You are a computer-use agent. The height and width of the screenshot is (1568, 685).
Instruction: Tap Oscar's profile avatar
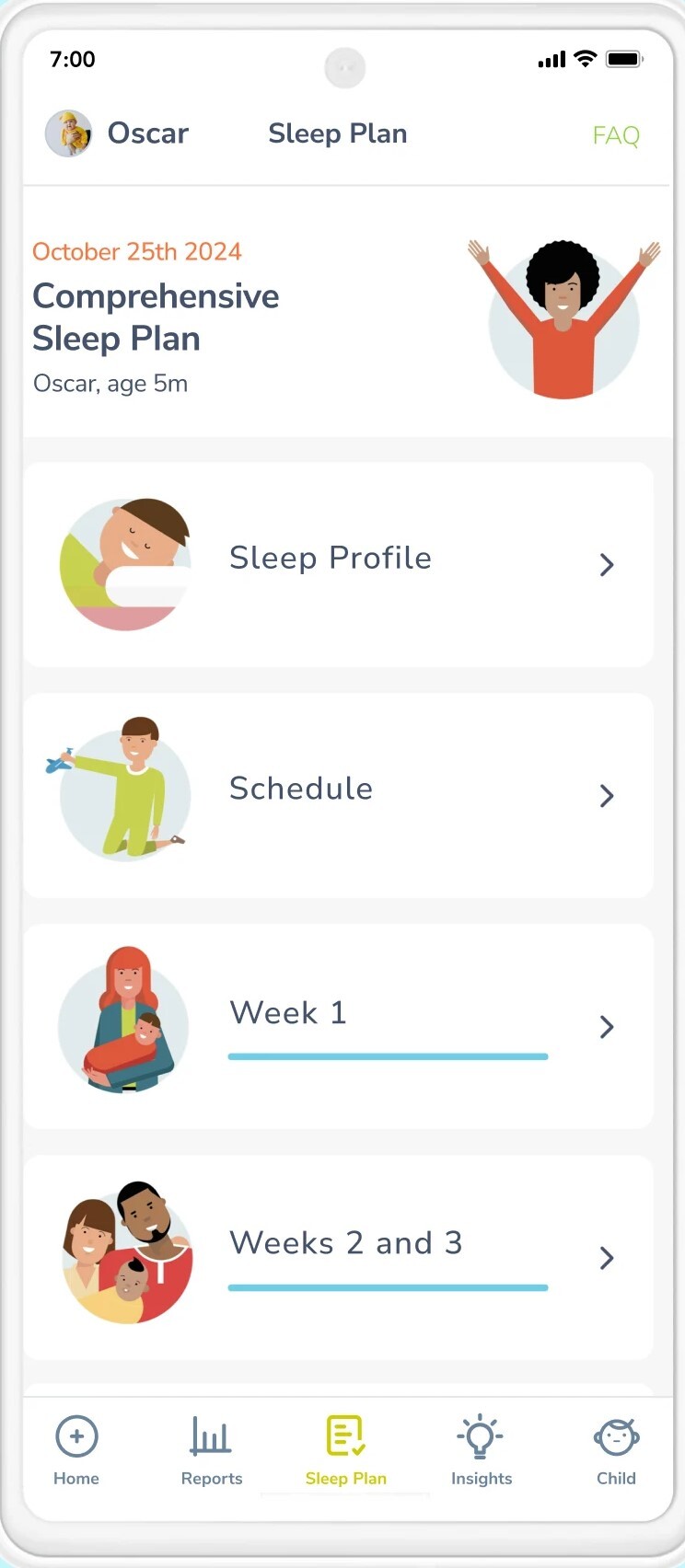point(68,133)
